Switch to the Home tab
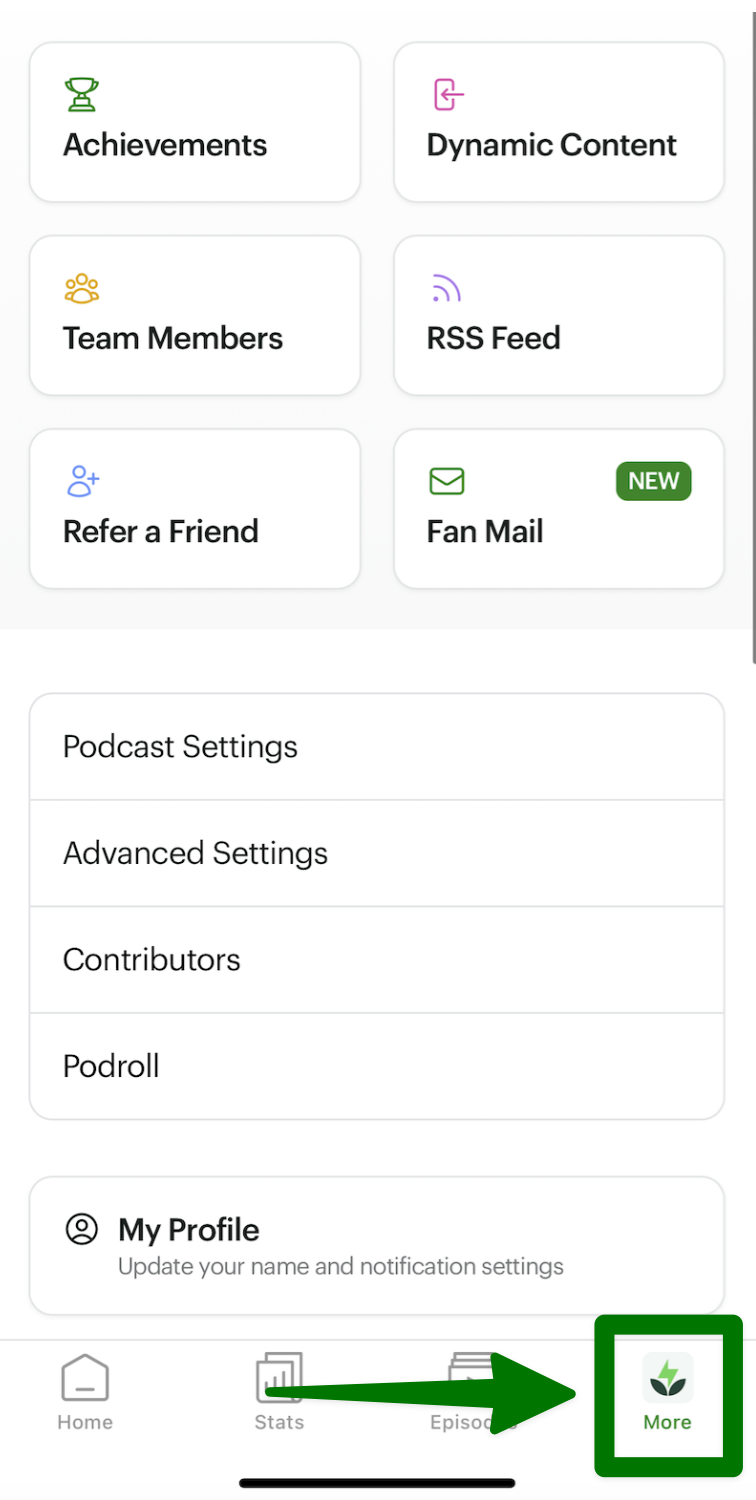Screen dimensions: 756x1500 coord(85,1393)
